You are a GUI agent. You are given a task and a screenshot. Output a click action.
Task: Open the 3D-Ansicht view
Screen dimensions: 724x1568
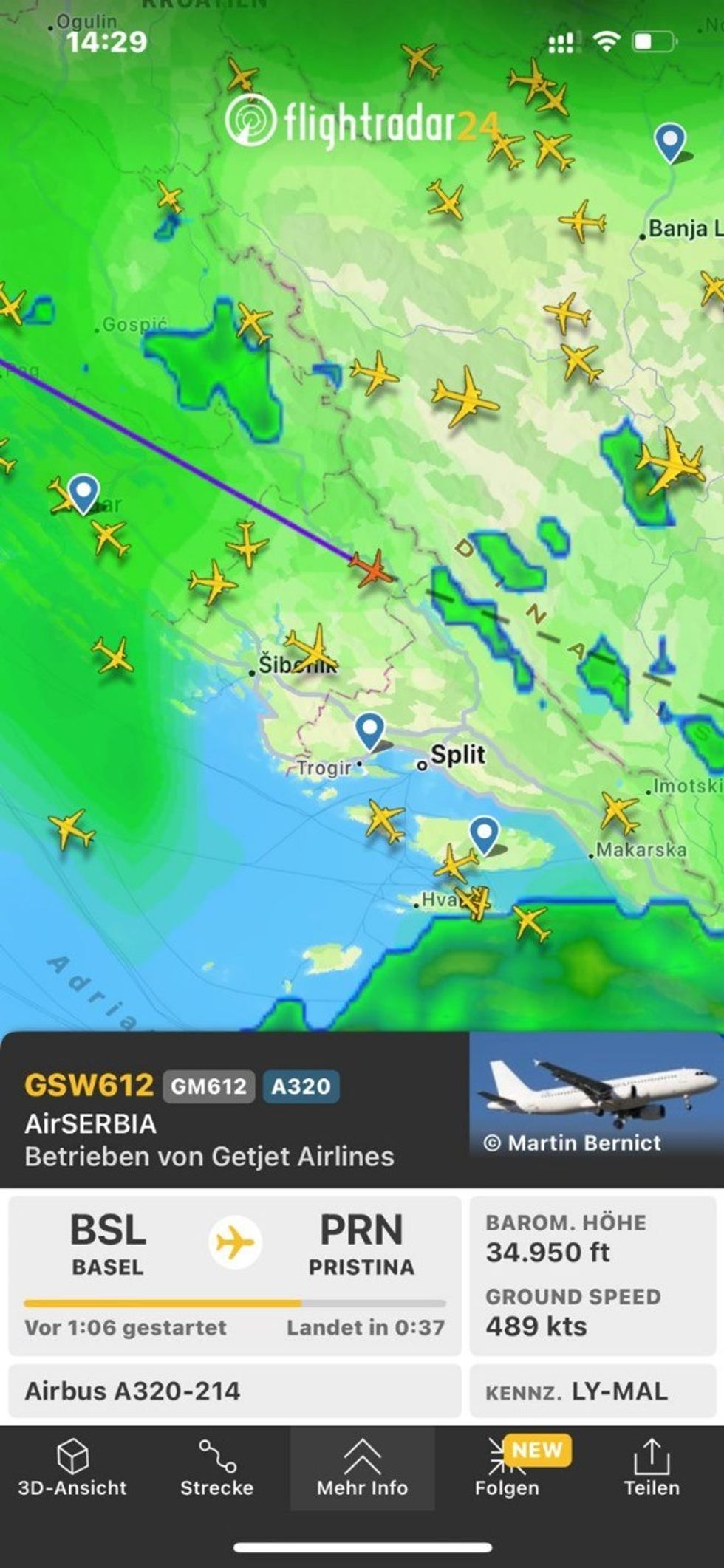point(72,1468)
